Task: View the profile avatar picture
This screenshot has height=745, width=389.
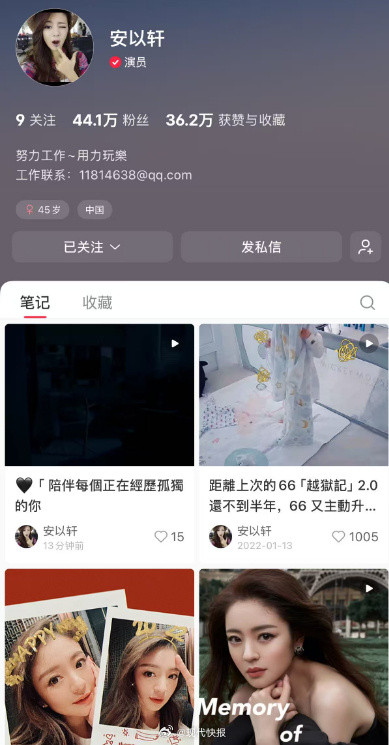Action: point(55,47)
